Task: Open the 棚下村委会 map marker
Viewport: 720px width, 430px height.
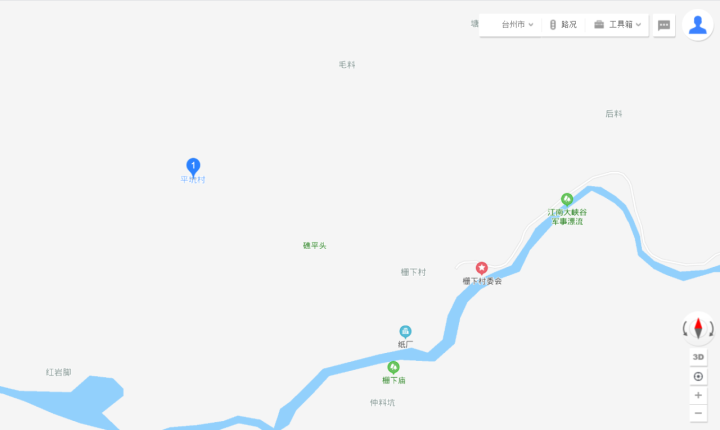Action: [x=481, y=268]
